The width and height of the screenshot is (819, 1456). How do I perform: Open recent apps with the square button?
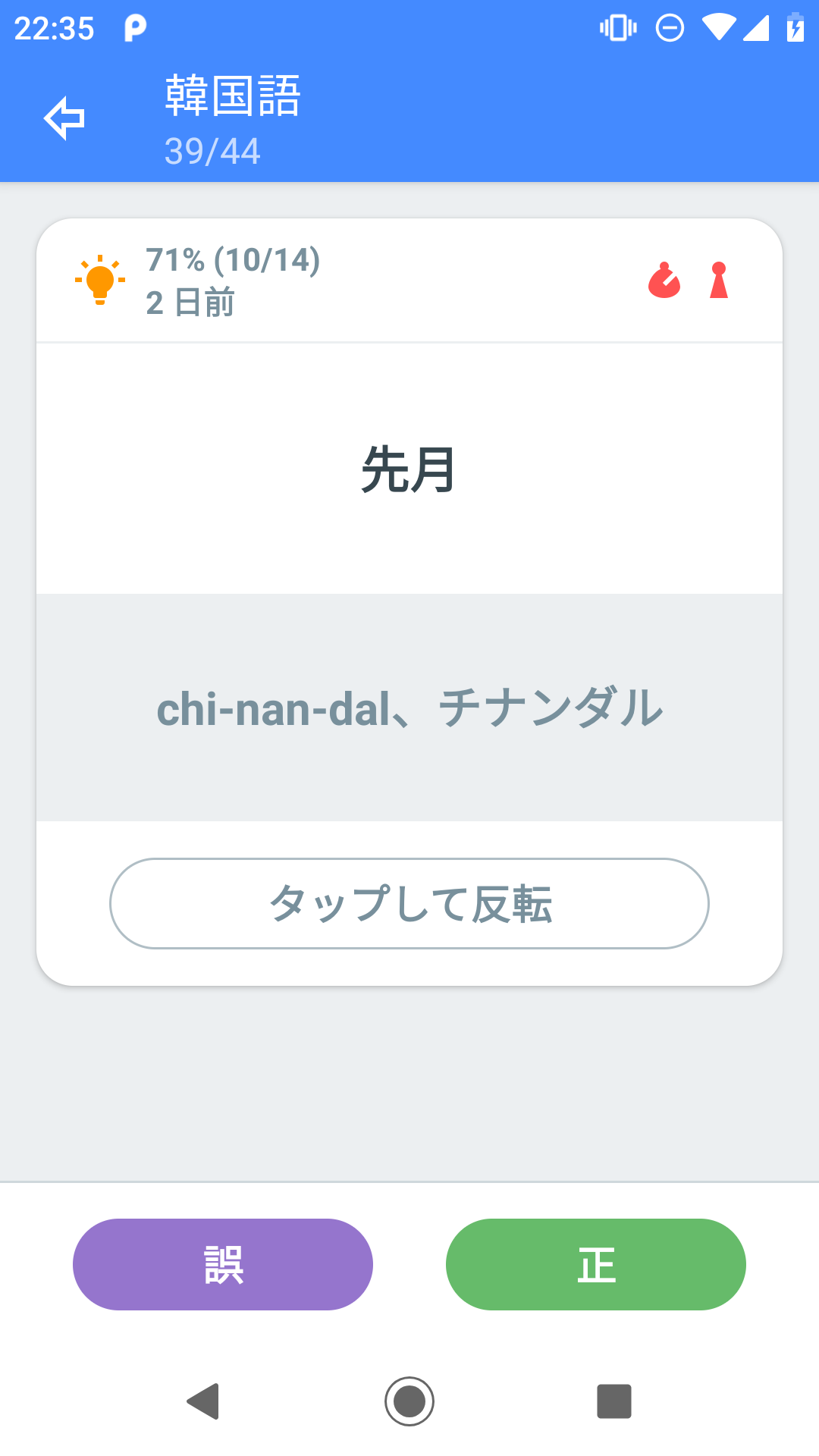pyautogui.click(x=614, y=1401)
